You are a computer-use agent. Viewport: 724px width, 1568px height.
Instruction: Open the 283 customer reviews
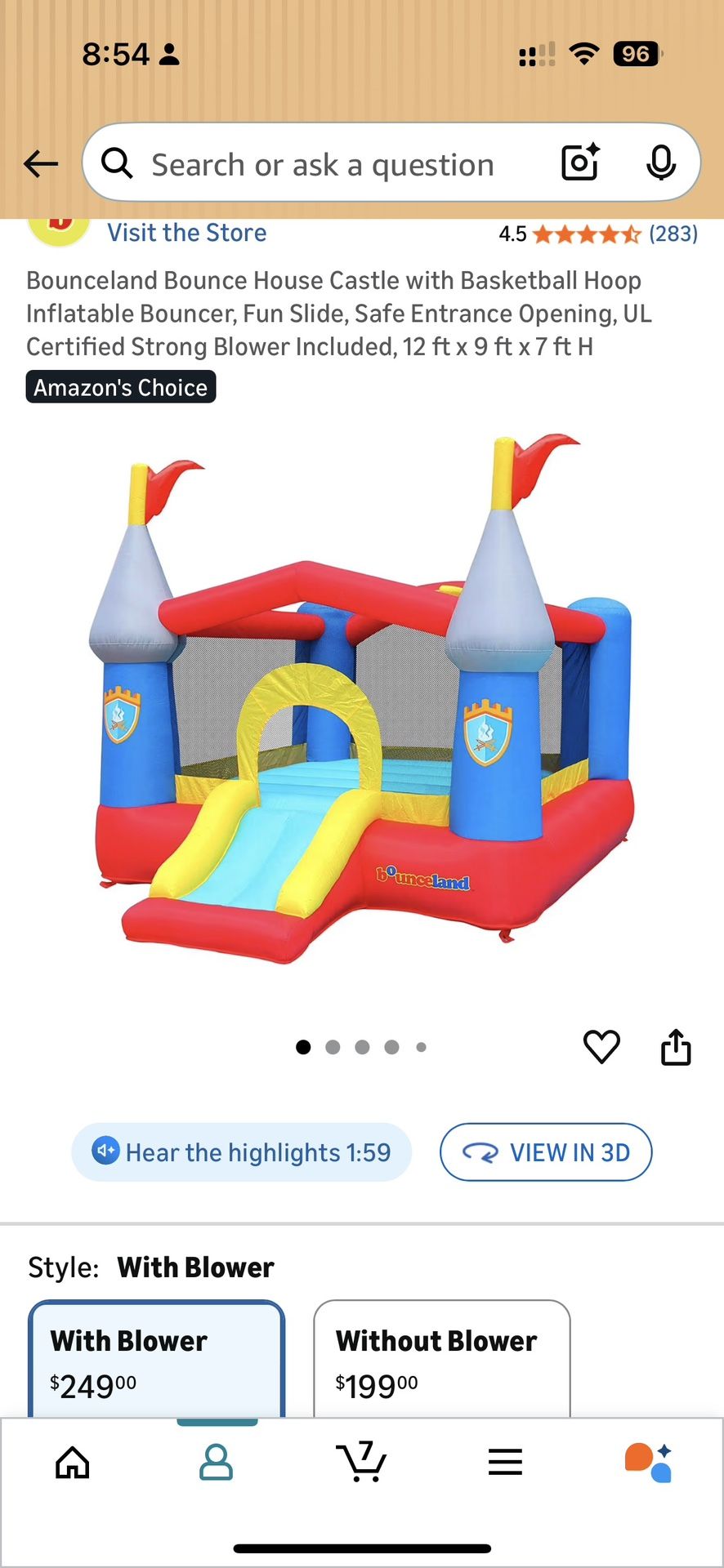point(675,234)
